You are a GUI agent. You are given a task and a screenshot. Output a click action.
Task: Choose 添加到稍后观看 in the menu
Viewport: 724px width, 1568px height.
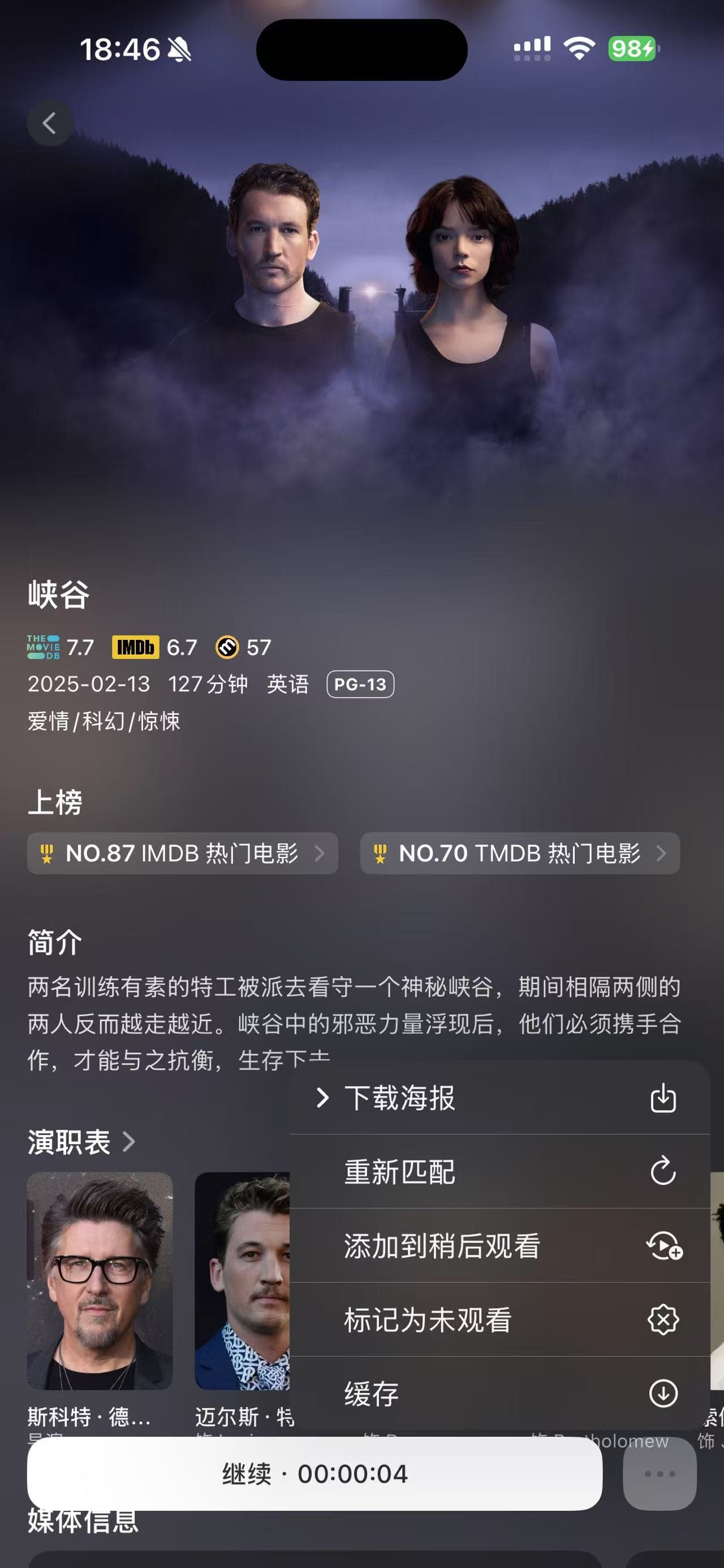pyautogui.click(x=499, y=1245)
